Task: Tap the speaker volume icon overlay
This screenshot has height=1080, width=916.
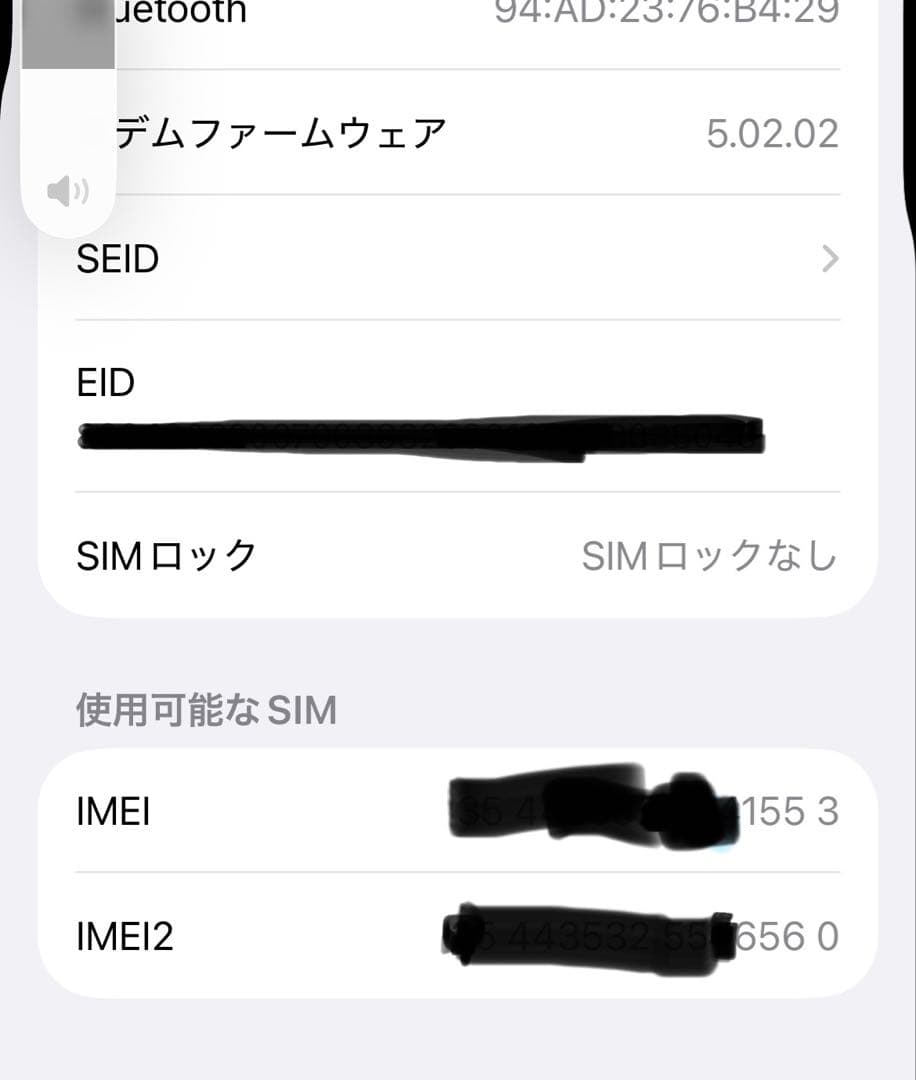Action: click(66, 191)
